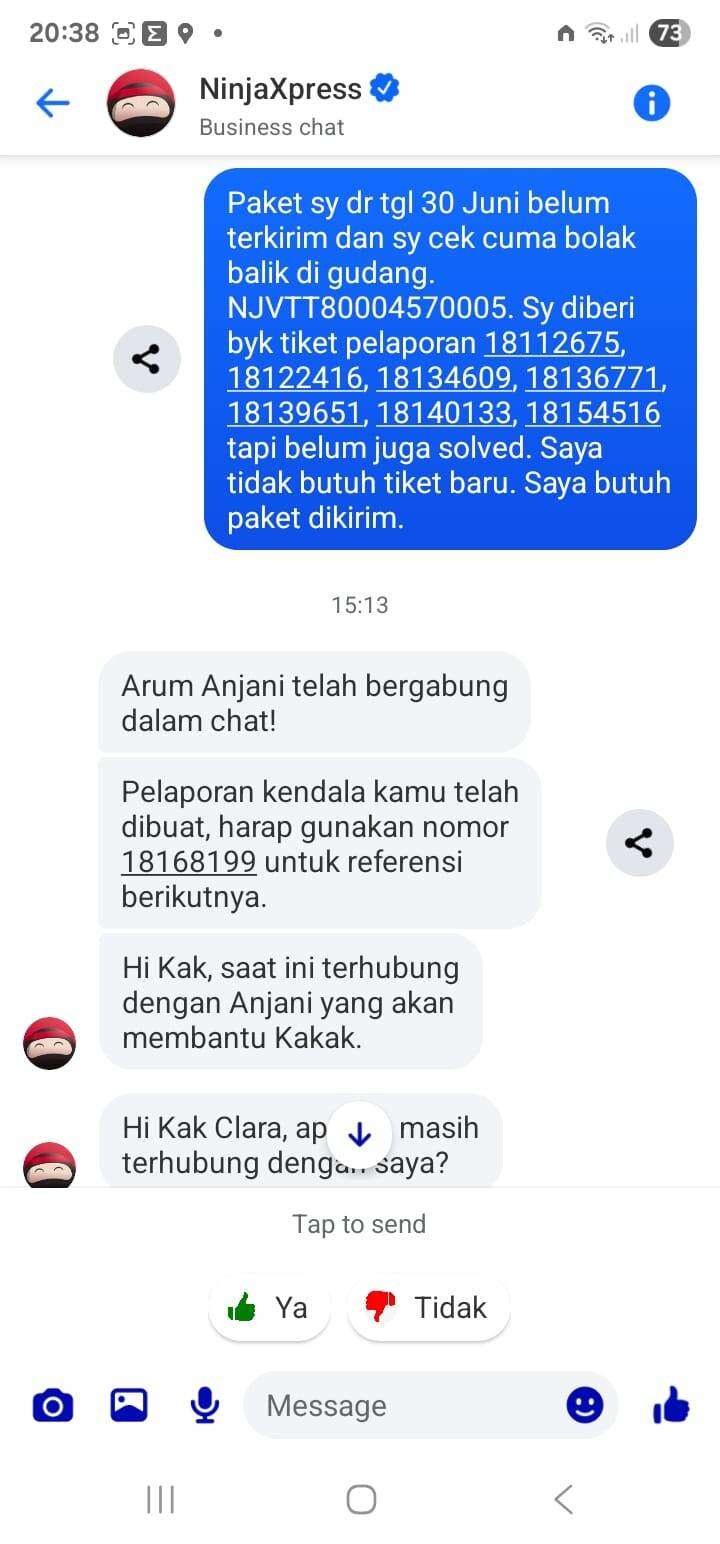Open ticket number 18122416 link

click(x=294, y=378)
